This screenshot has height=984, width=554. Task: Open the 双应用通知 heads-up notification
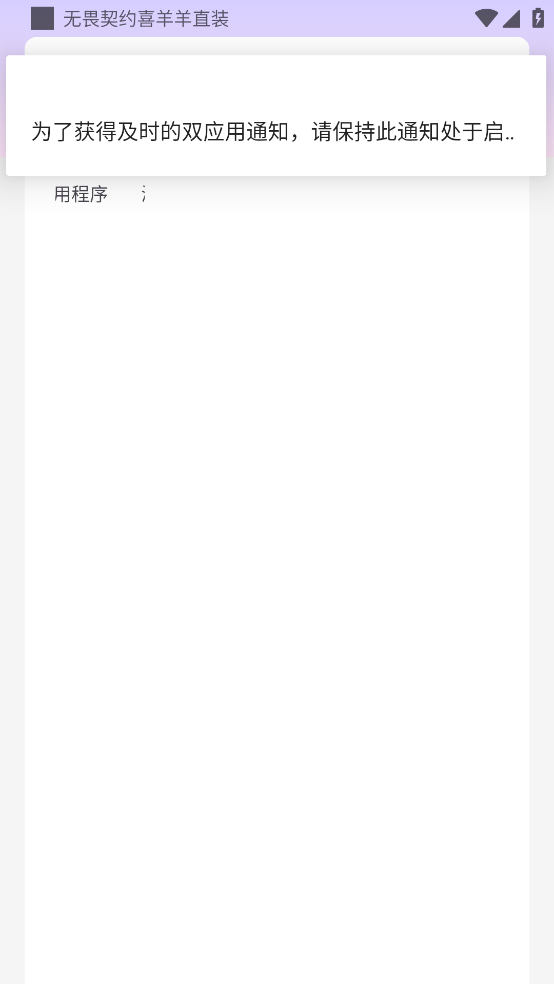[276, 115]
